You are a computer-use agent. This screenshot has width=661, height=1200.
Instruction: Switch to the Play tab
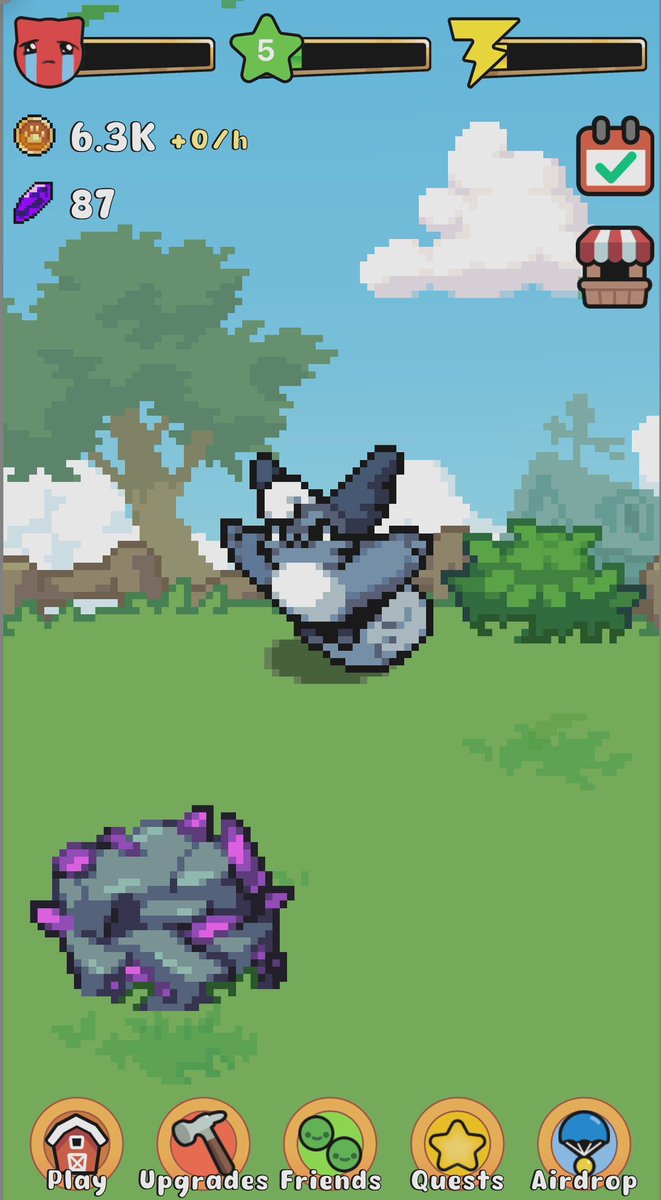[77, 1145]
